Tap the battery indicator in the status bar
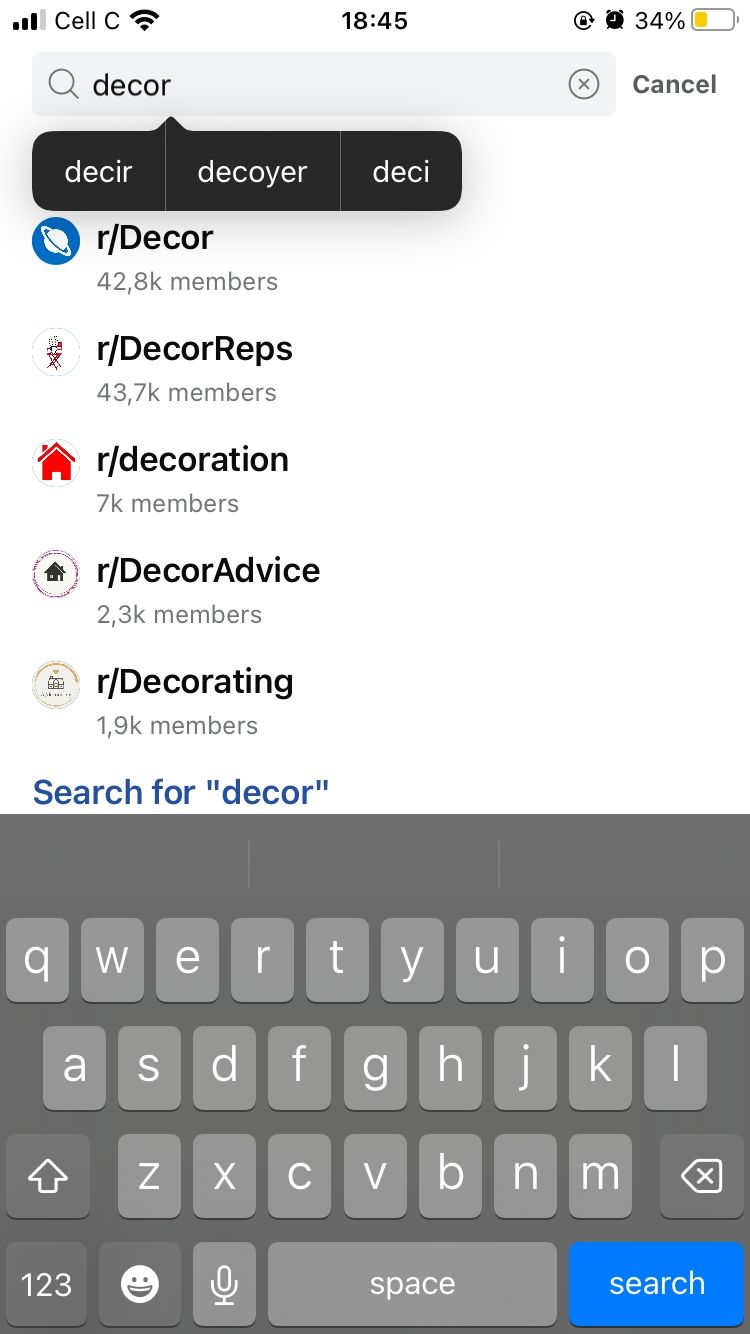The width and height of the screenshot is (750, 1334). 716,19
